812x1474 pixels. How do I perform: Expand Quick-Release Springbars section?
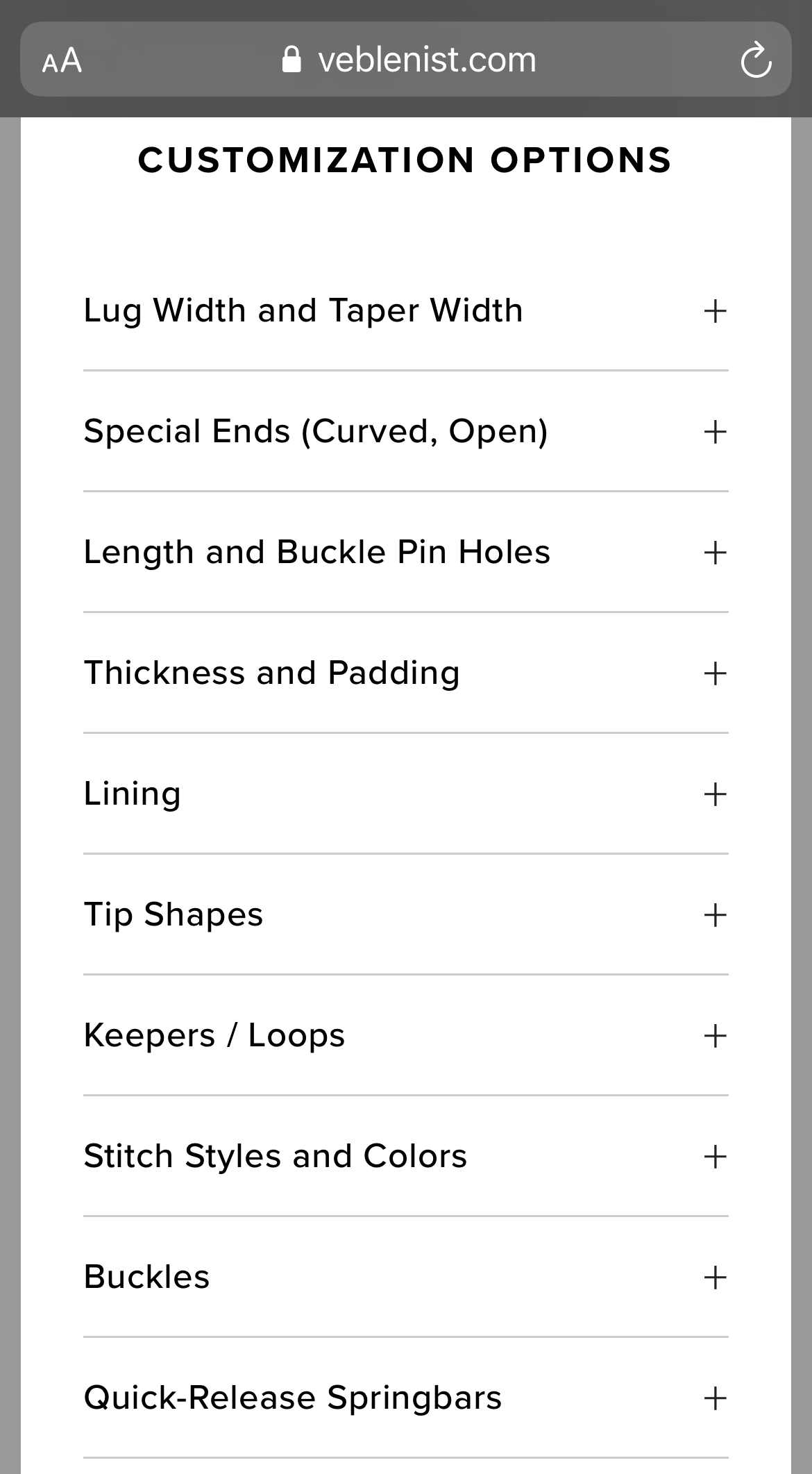715,1398
